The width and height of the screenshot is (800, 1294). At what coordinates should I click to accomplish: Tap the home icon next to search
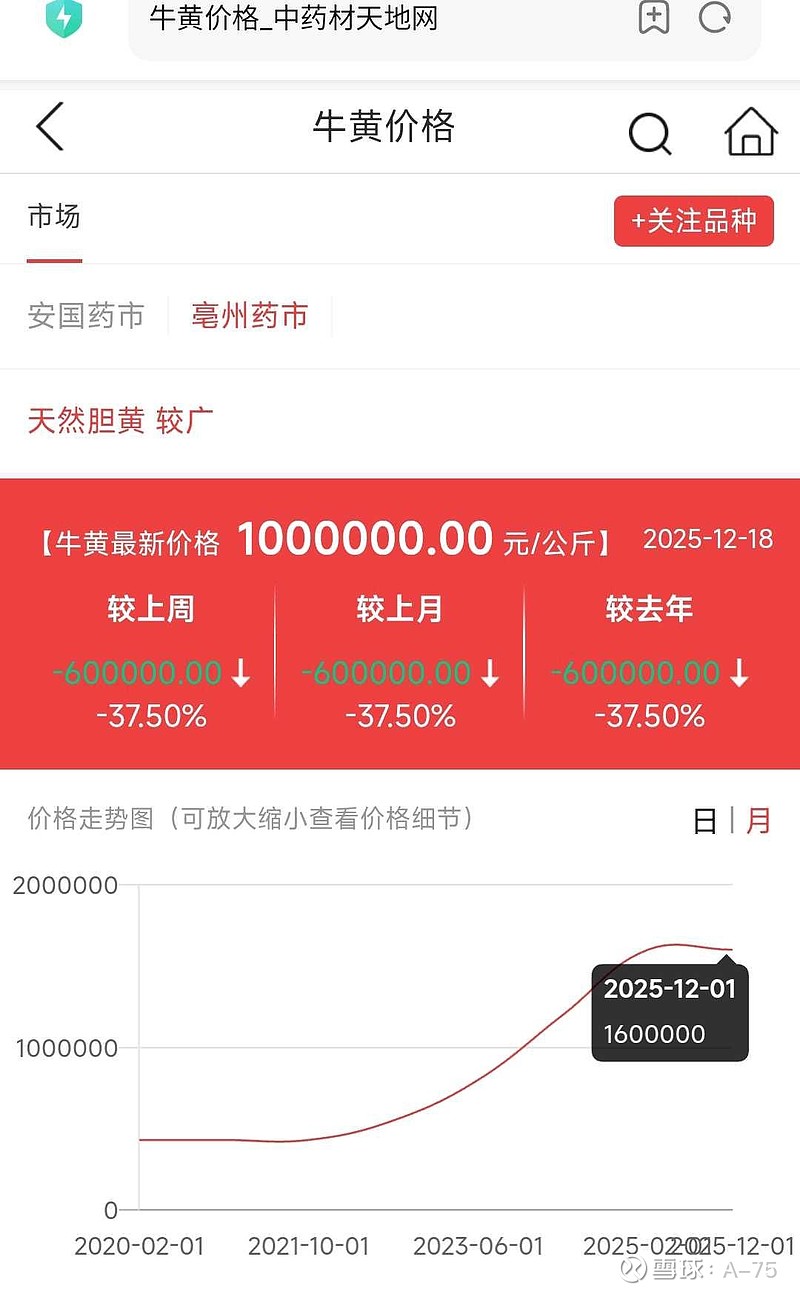tap(750, 131)
